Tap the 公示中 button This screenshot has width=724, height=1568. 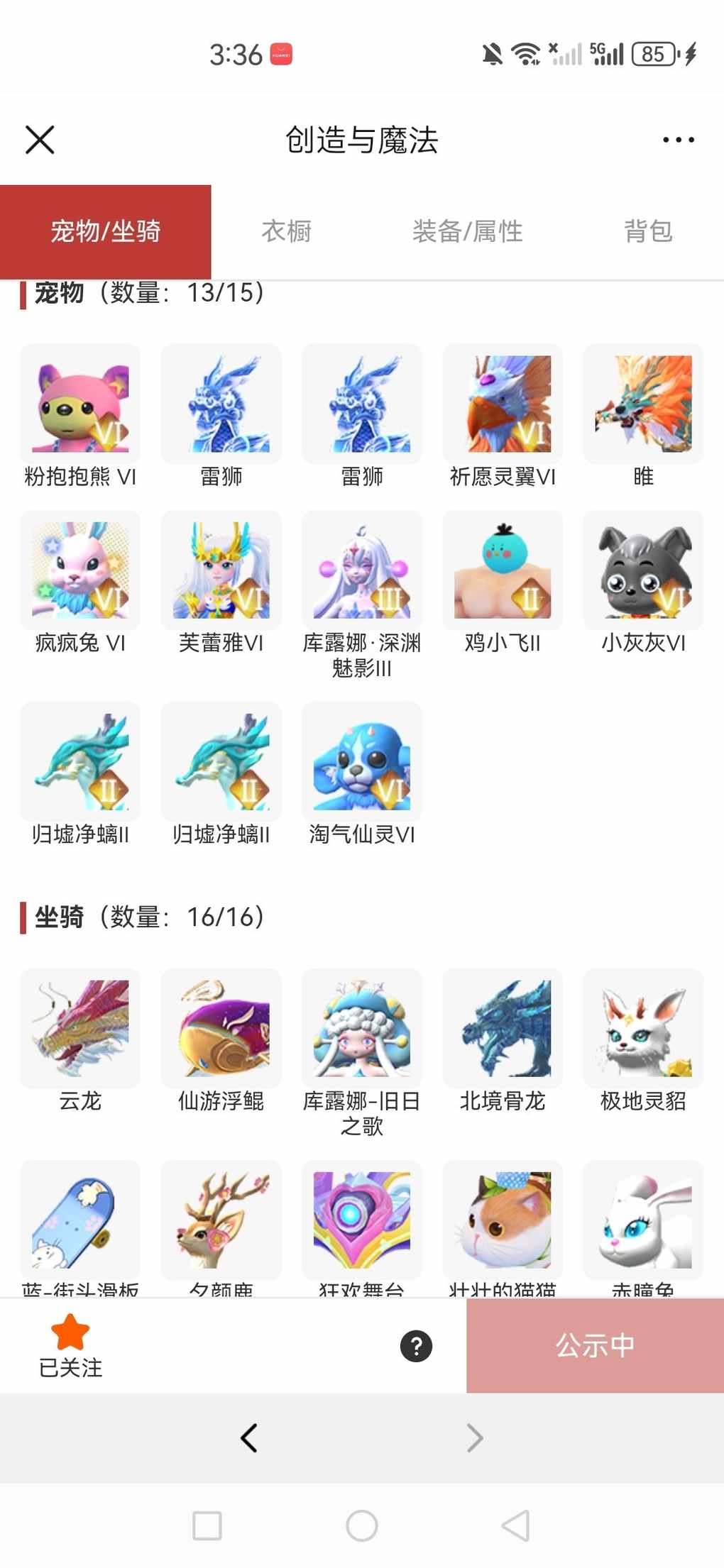pyautogui.click(x=595, y=1345)
